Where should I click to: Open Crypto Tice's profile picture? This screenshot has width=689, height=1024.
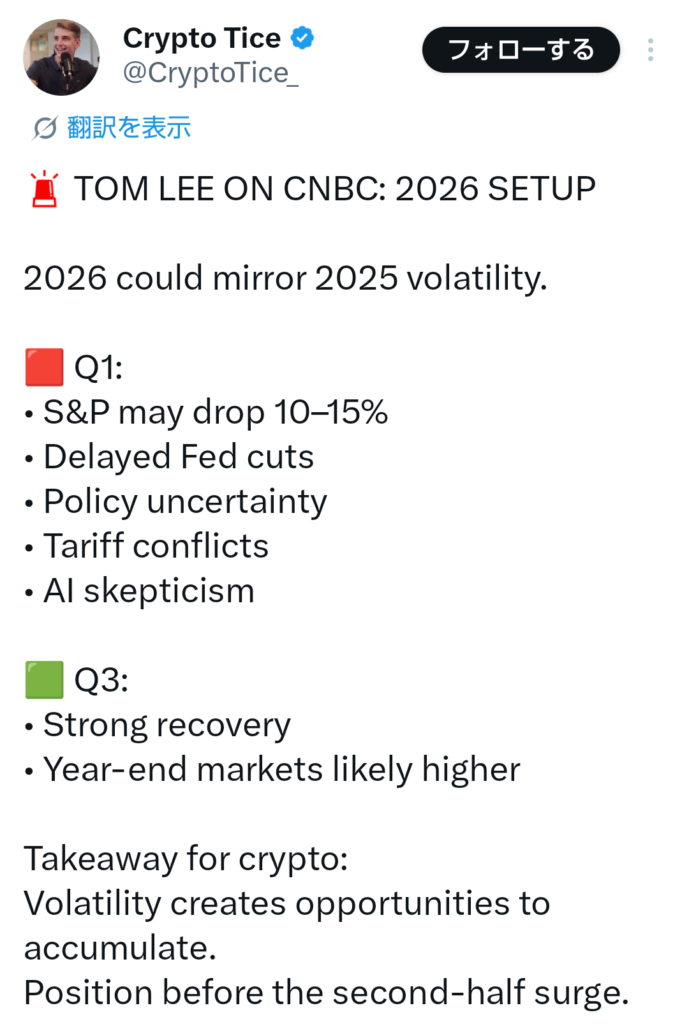tap(61, 57)
